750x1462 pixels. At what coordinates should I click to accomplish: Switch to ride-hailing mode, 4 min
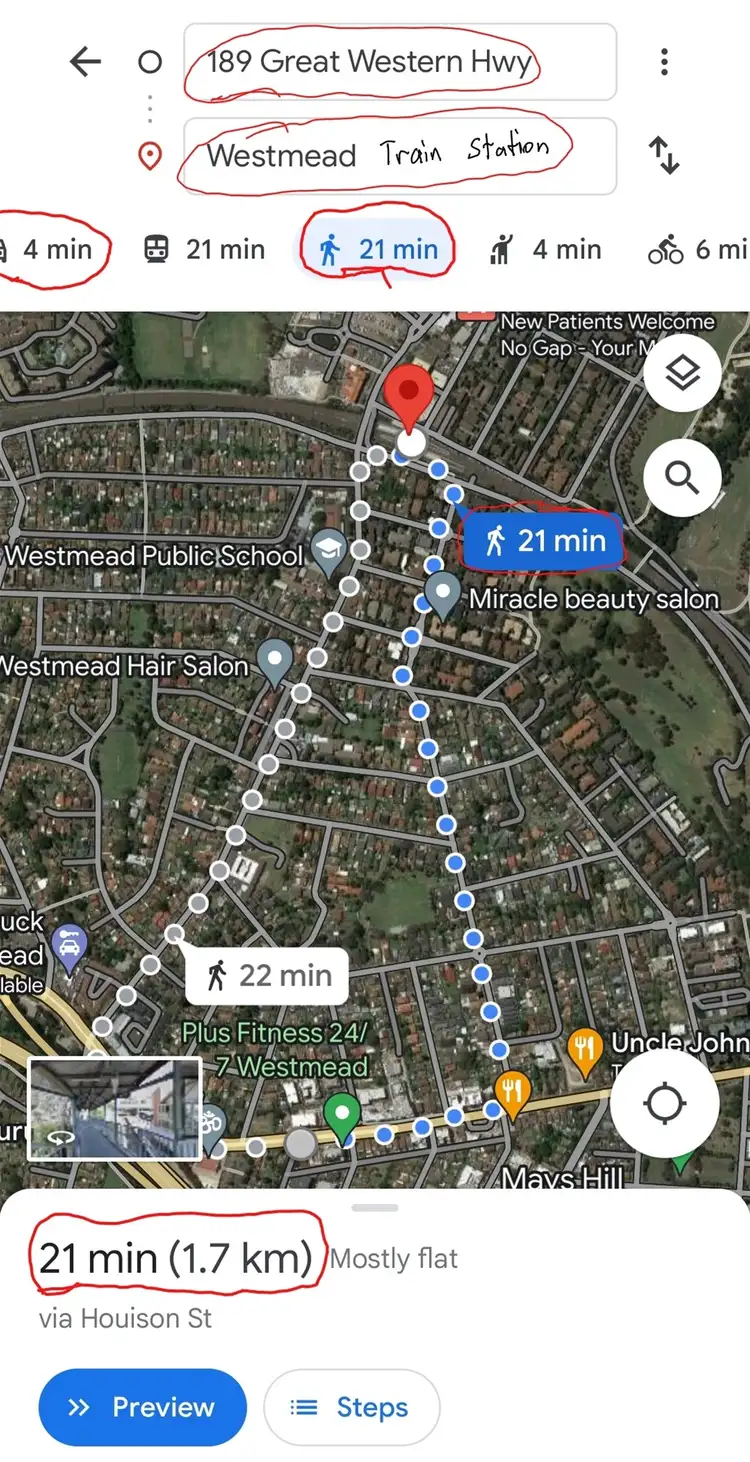pos(545,249)
